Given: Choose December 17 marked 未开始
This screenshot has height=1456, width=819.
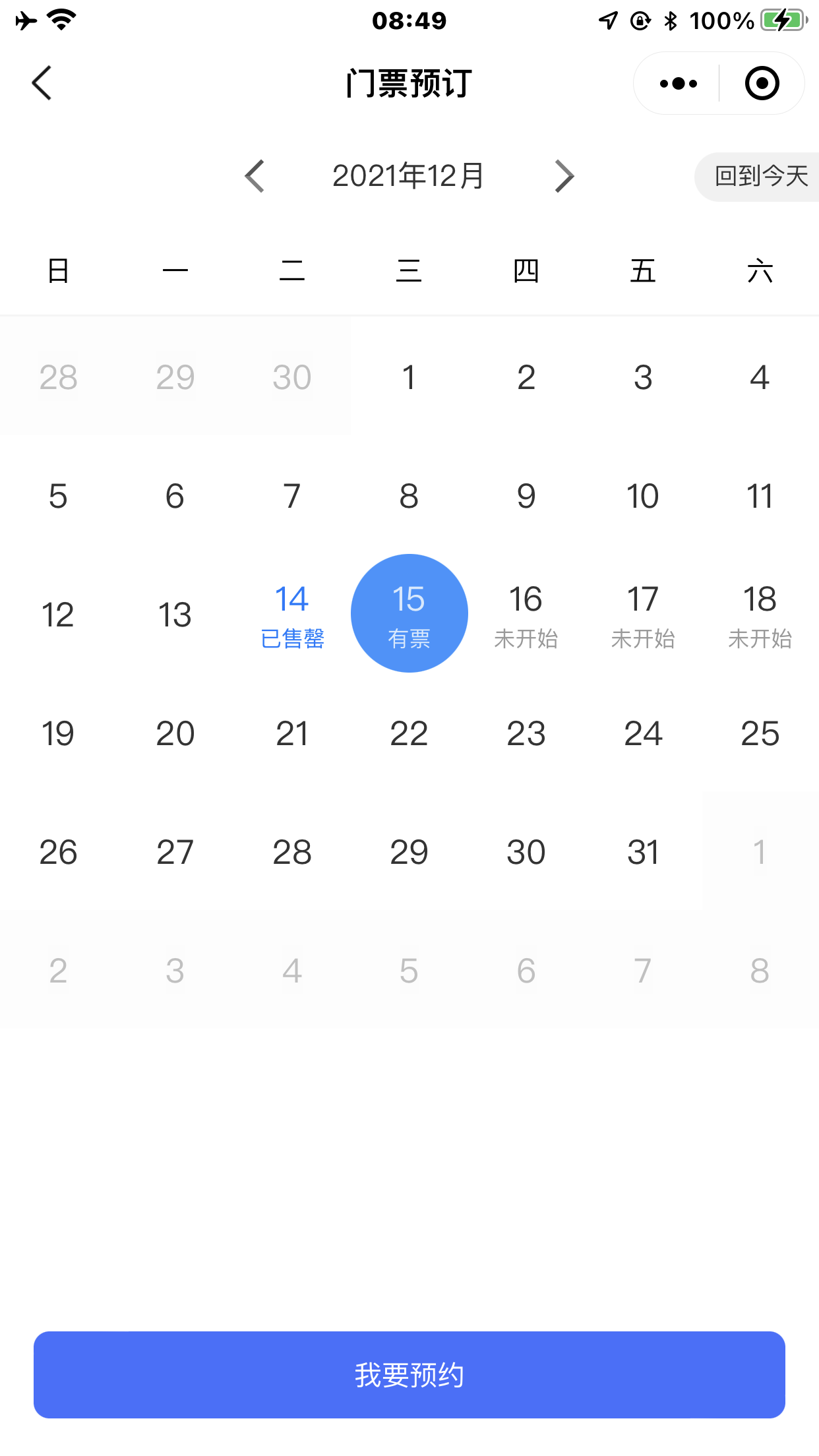Looking at the screenshot, I should (x=643, y=615).
